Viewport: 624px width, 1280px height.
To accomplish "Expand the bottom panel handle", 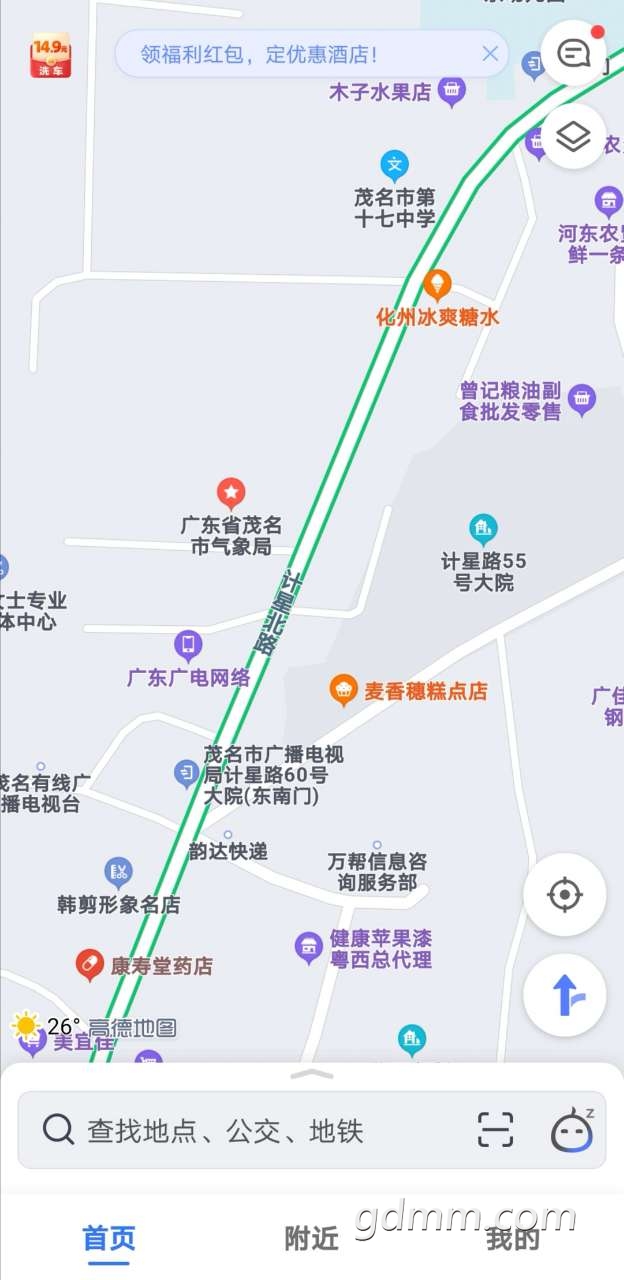I will [312, 1074].
